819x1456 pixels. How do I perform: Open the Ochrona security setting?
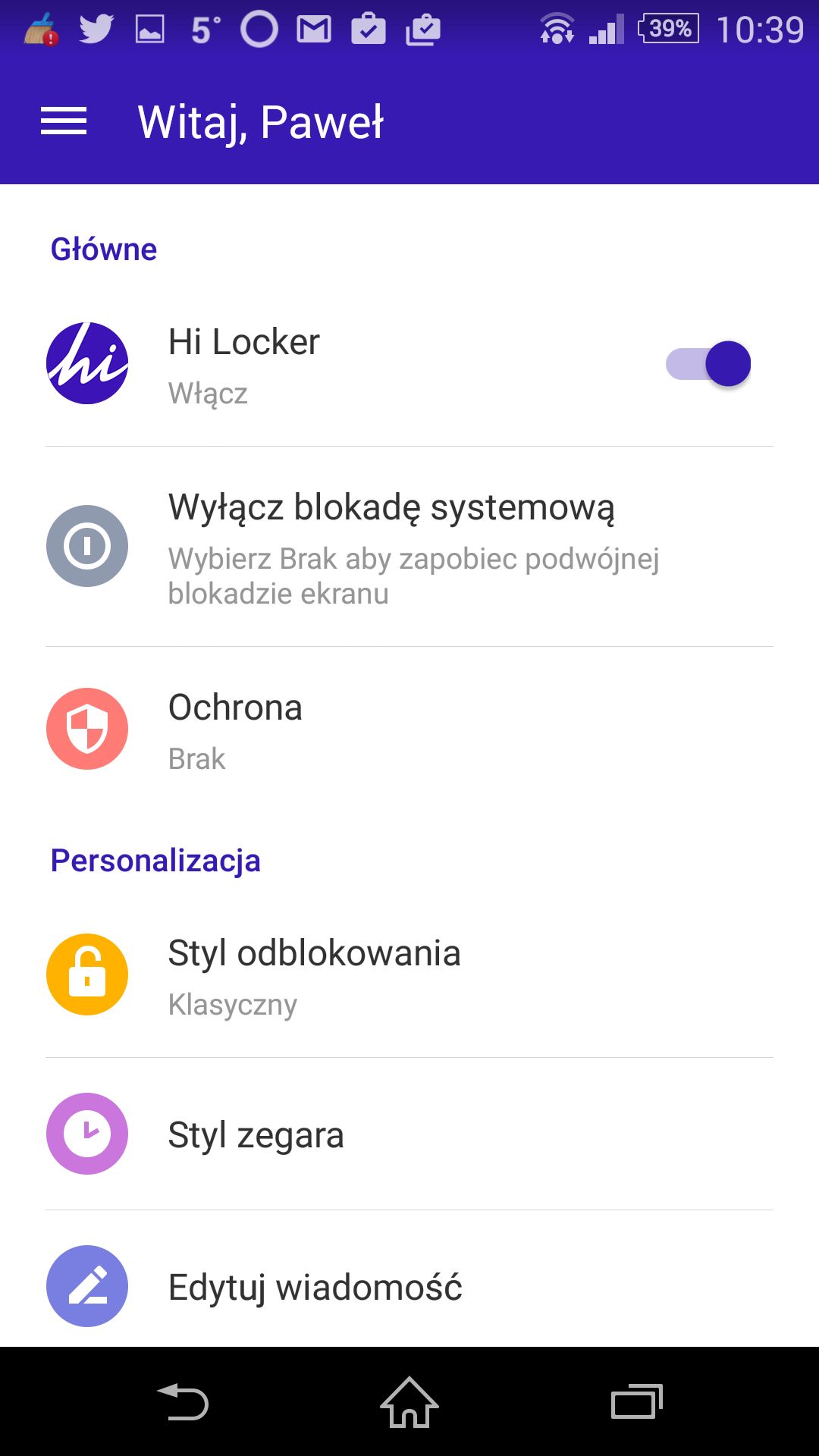[x=409, y=730]
